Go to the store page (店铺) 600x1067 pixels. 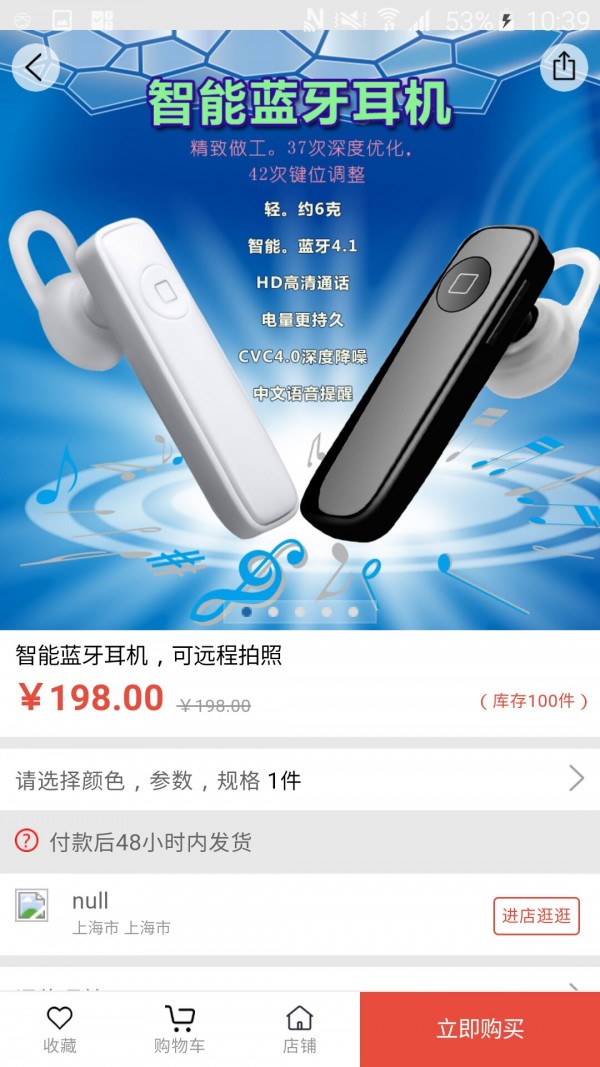tap(299, 1029)
